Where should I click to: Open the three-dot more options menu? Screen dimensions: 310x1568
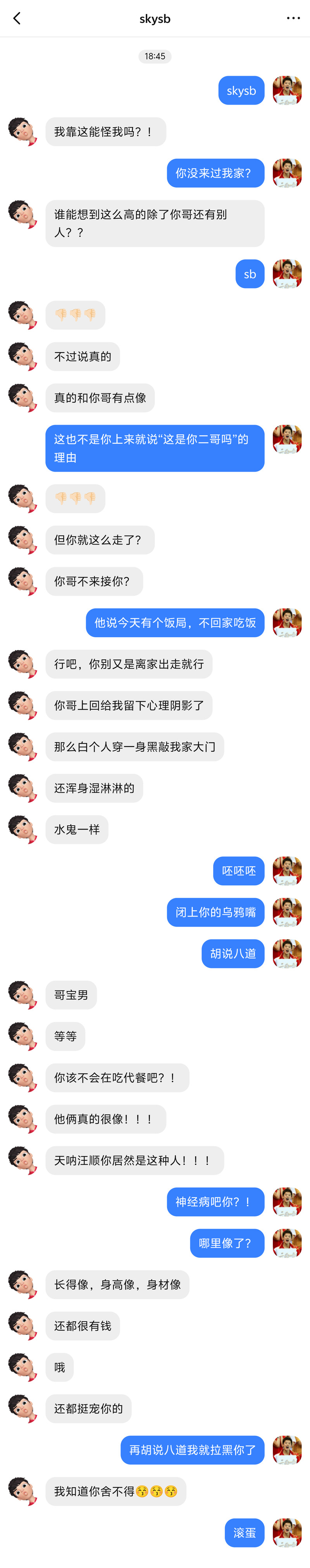pos(293,18)
